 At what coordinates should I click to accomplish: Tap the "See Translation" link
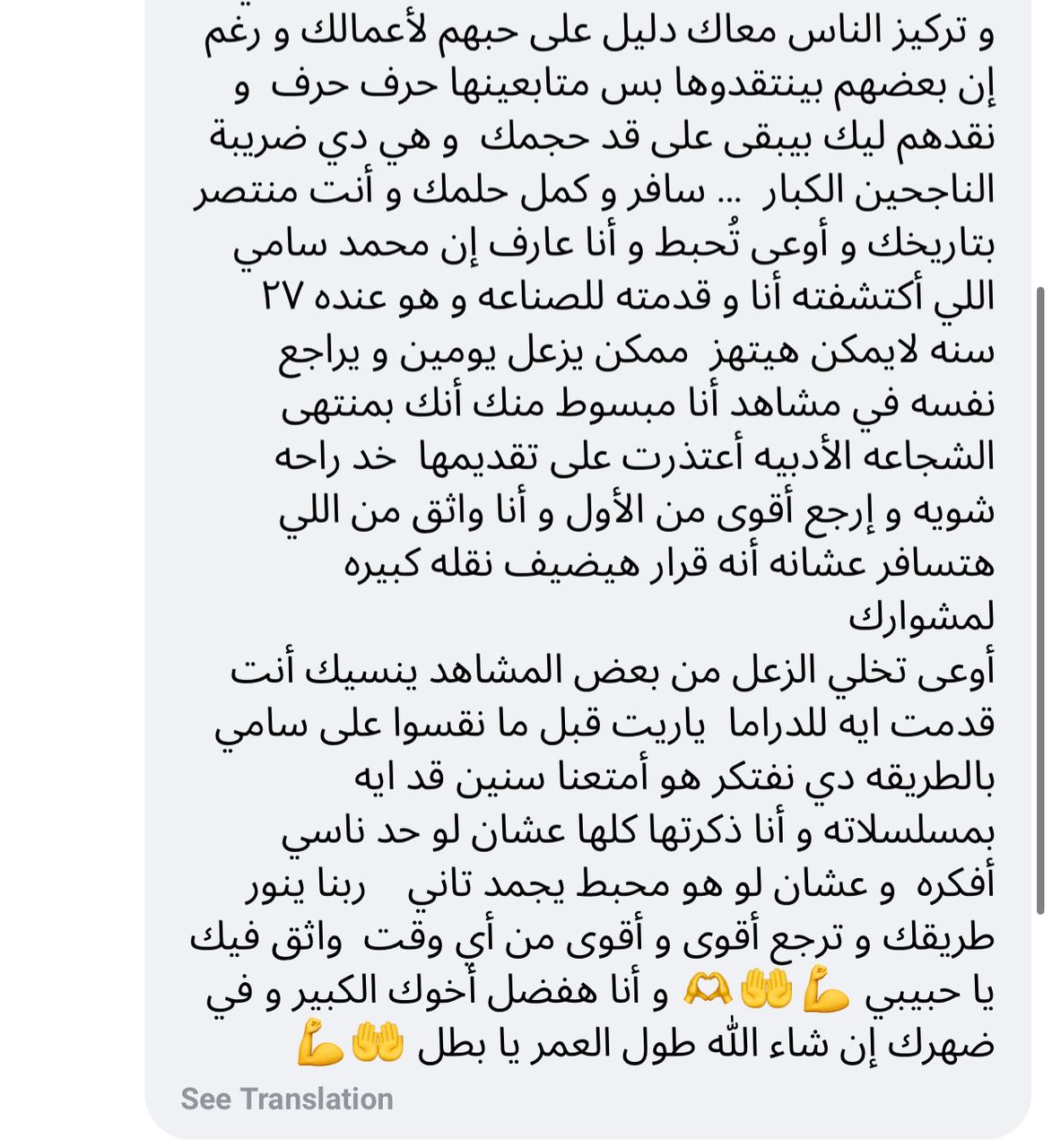[285, 1096]
